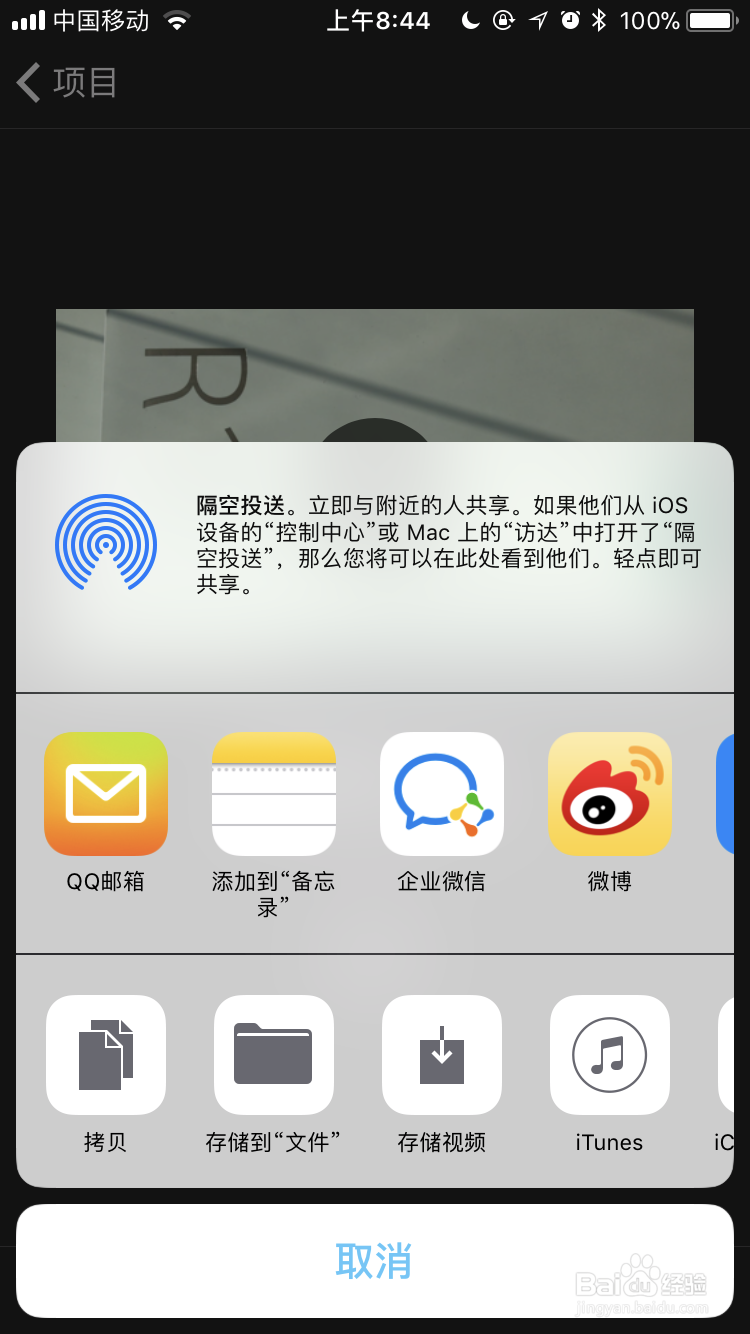Select 添加到"备忘录" to save video to Notes
Screen dimensions: 750x1334
[273, 794]
